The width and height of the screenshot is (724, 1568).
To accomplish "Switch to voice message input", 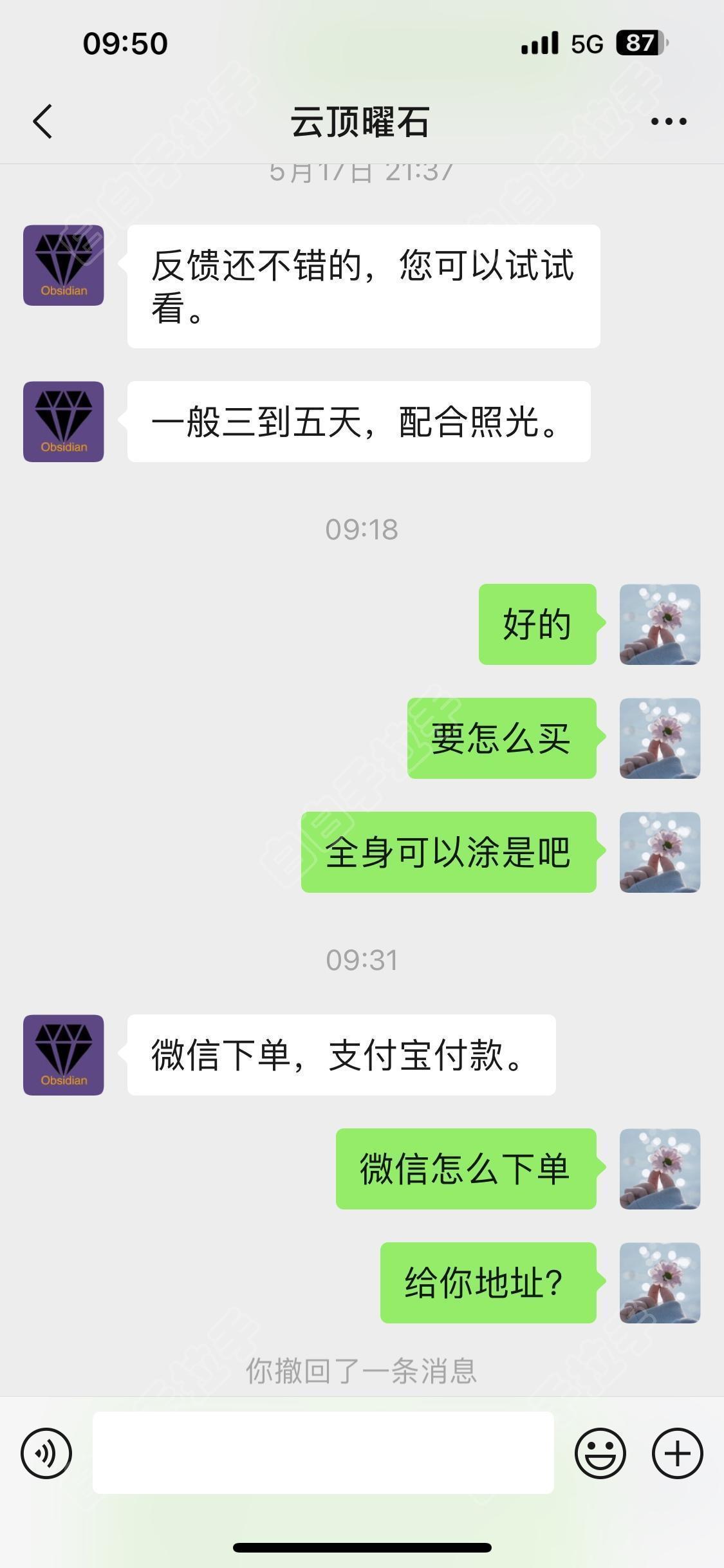I will tap(46, 1453).
